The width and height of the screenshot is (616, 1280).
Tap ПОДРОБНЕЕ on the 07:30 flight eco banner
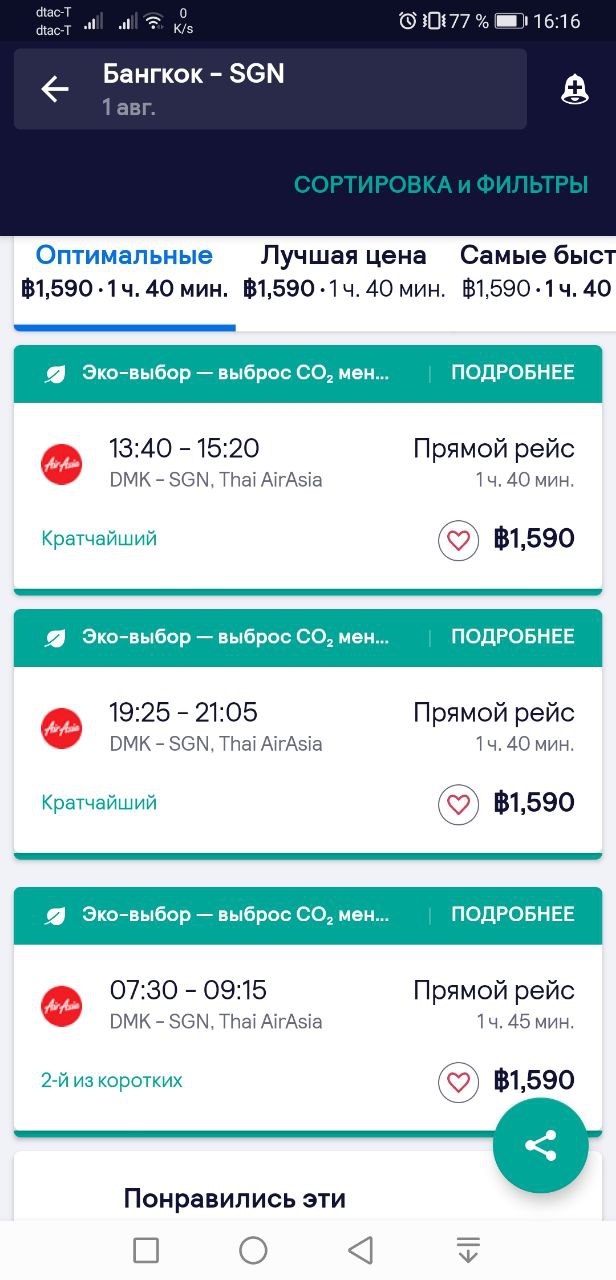click(513, 915)
